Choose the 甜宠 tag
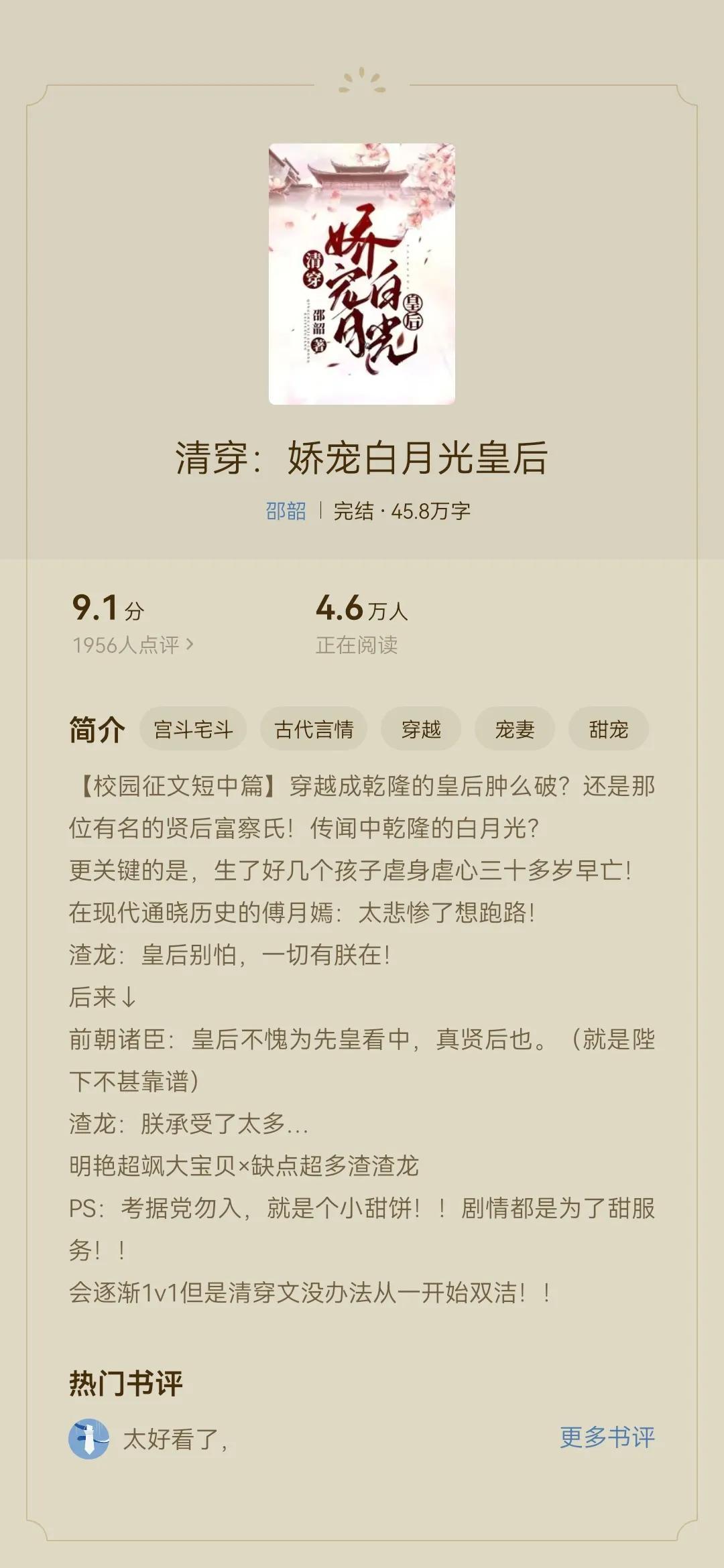The image size is (724, 1568). pyautogui.click(x=609, y=729)
